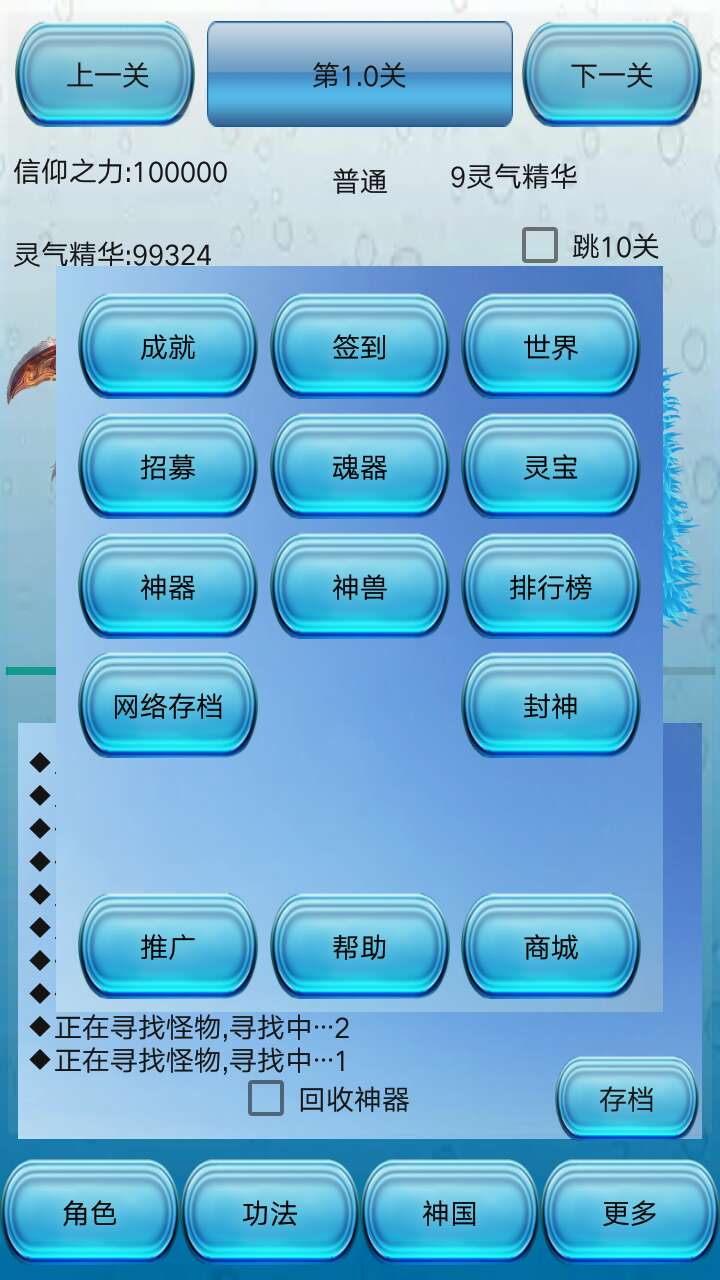Open the 推广 (Promotion) page

(166, 947)
